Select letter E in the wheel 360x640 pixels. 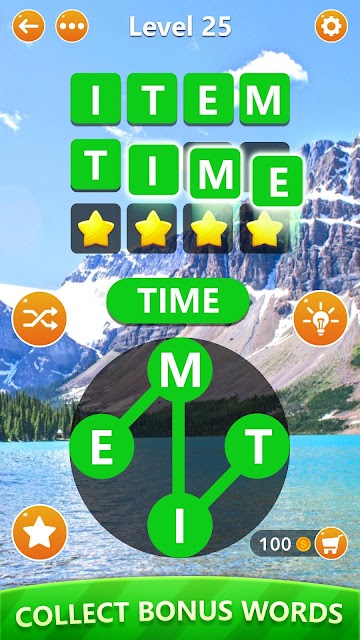pos(102,446)
